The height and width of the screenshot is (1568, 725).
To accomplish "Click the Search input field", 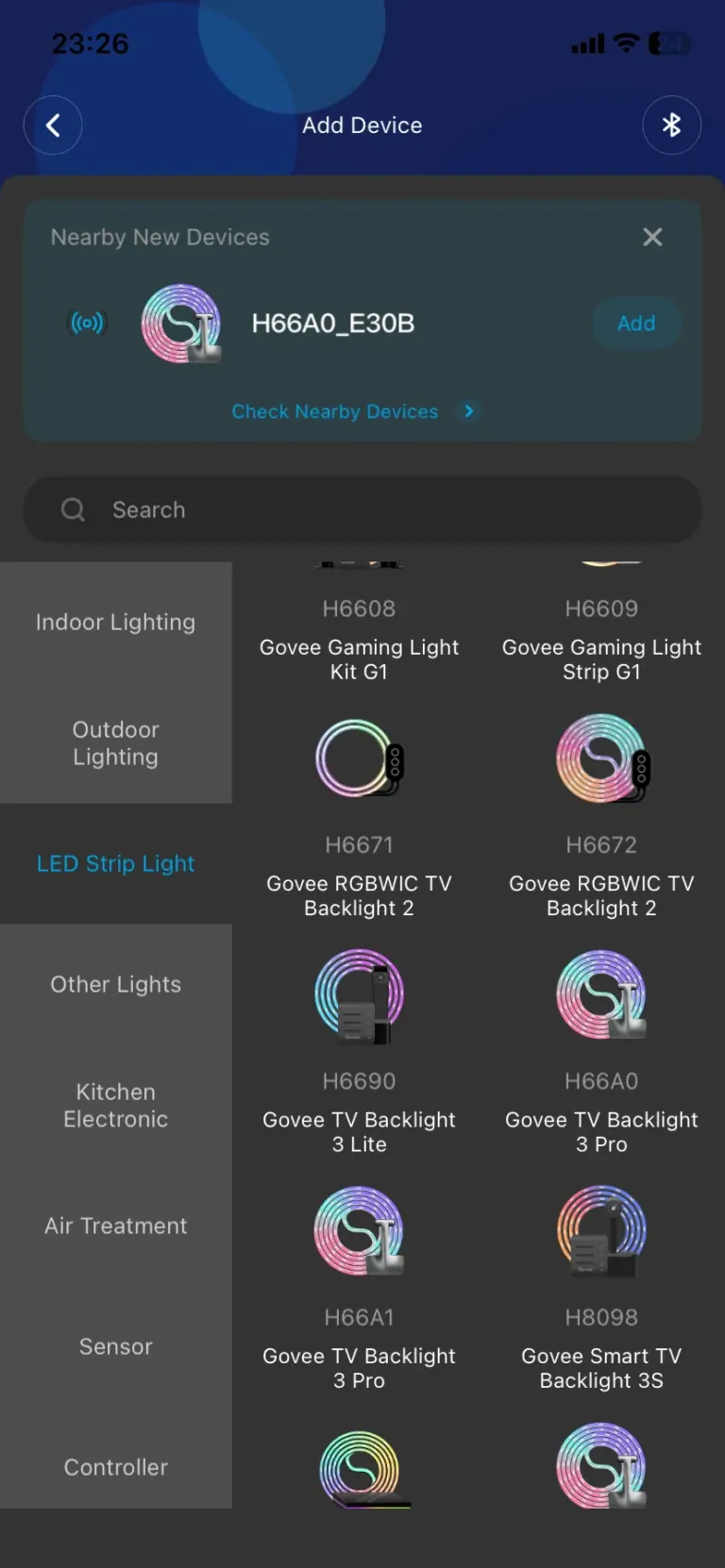I will [x=362, y=509].
